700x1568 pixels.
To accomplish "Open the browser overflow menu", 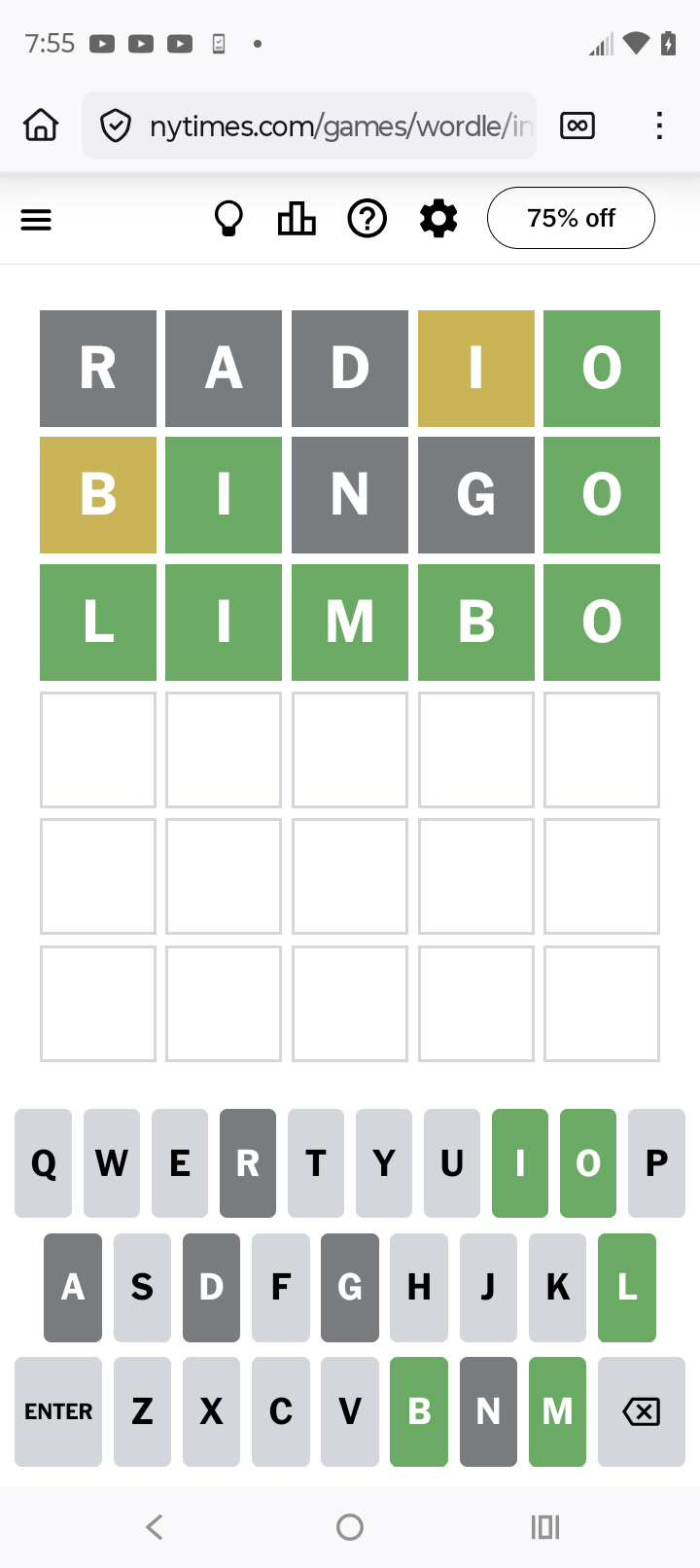I will click(x=659, y=125).
